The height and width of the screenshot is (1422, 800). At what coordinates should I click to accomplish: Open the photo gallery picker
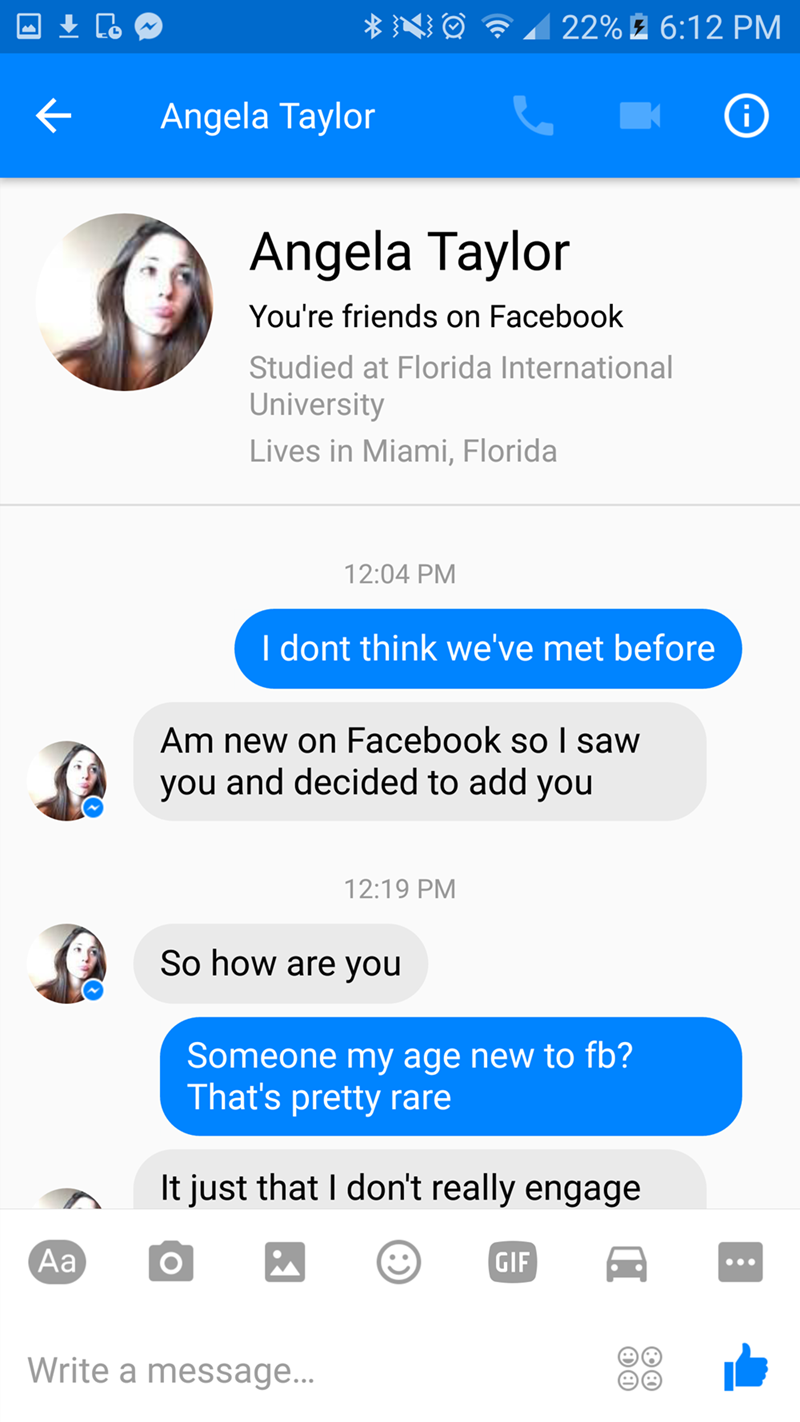[285, 1262]
